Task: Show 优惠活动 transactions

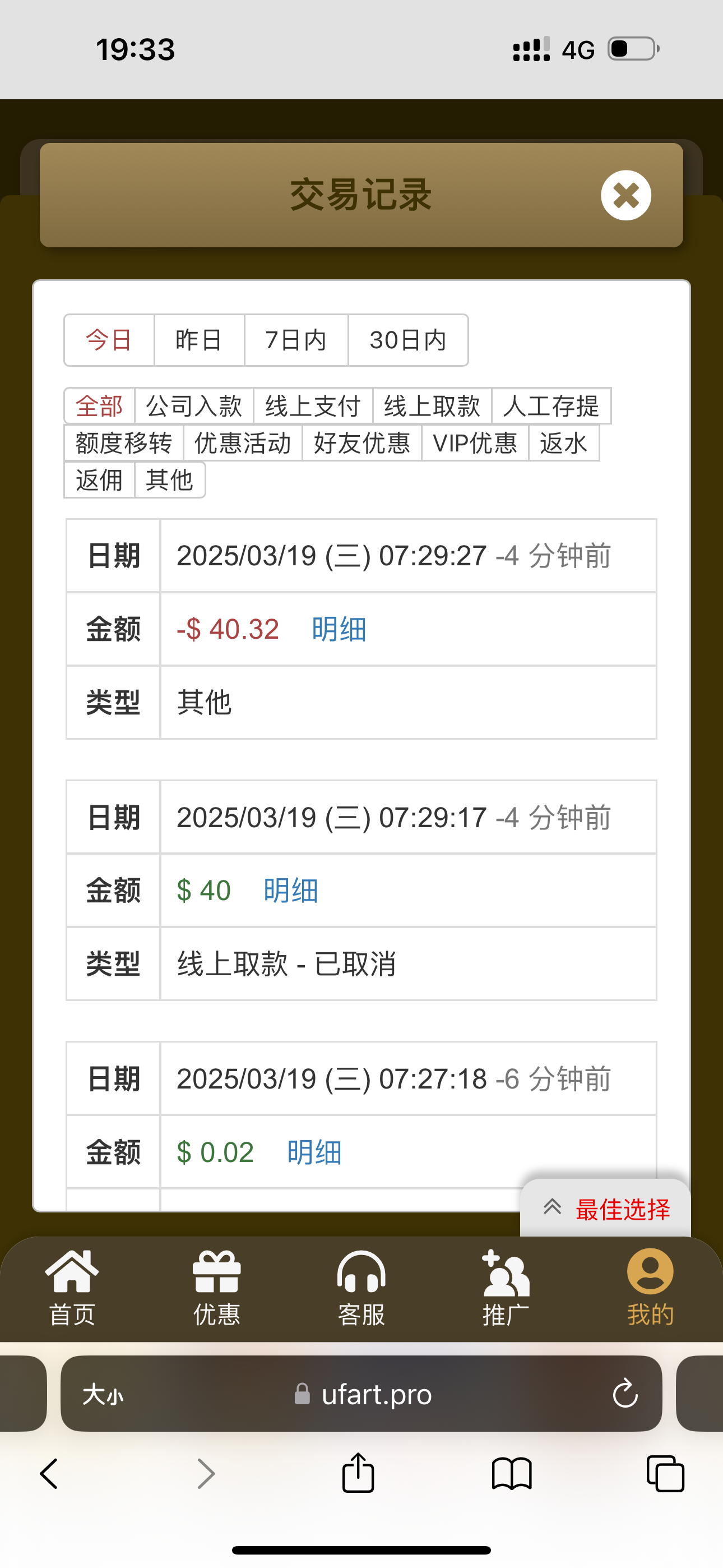Action: [243, 443]
